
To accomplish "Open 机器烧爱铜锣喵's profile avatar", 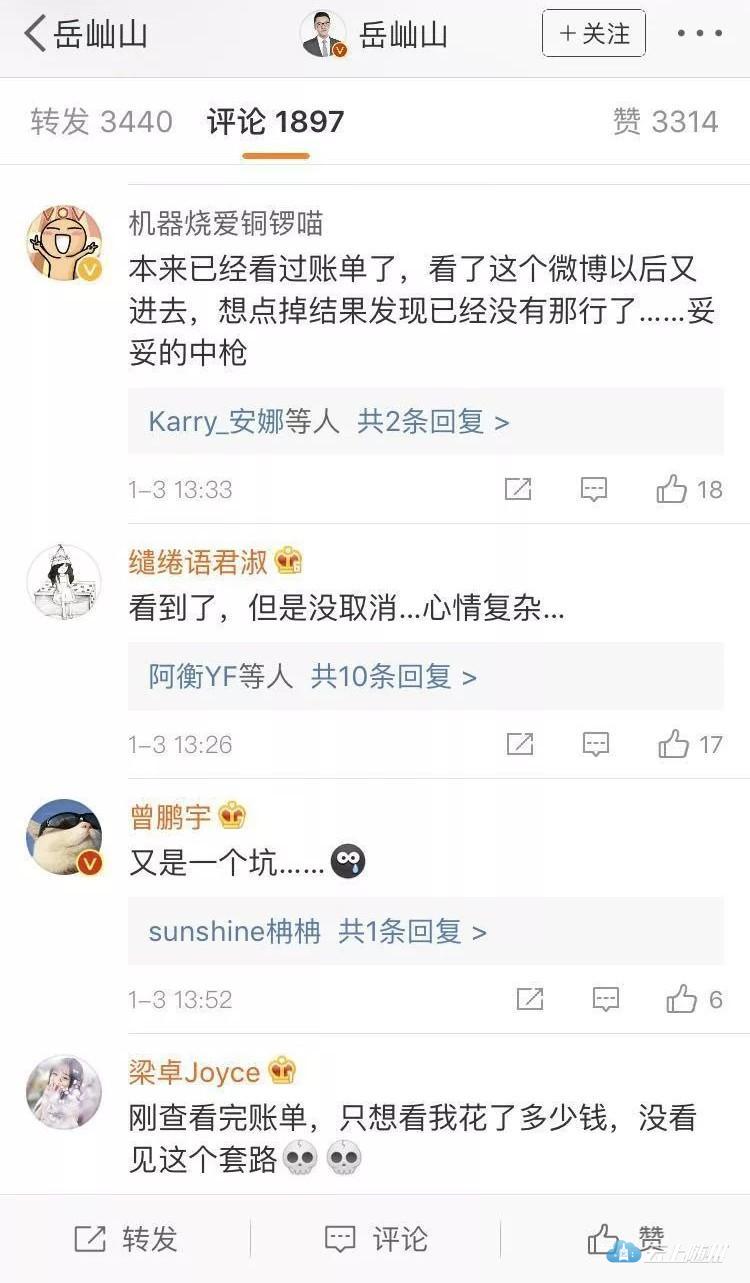I will point(64,244).
